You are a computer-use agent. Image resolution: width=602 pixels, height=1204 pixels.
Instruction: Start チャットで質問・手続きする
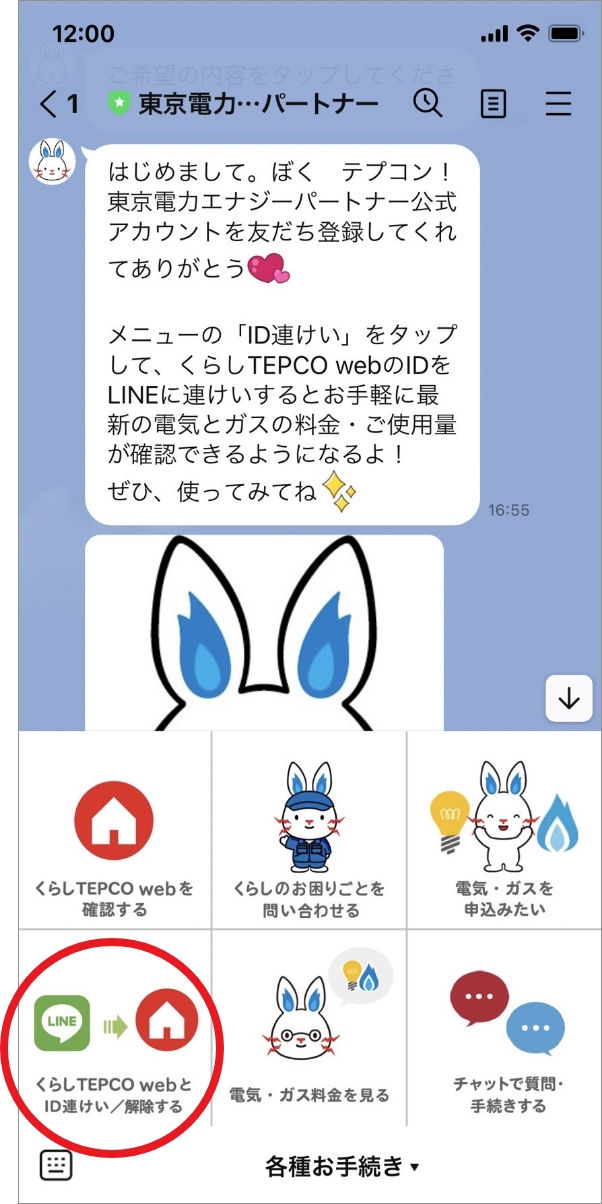(x=503, y=1030)
